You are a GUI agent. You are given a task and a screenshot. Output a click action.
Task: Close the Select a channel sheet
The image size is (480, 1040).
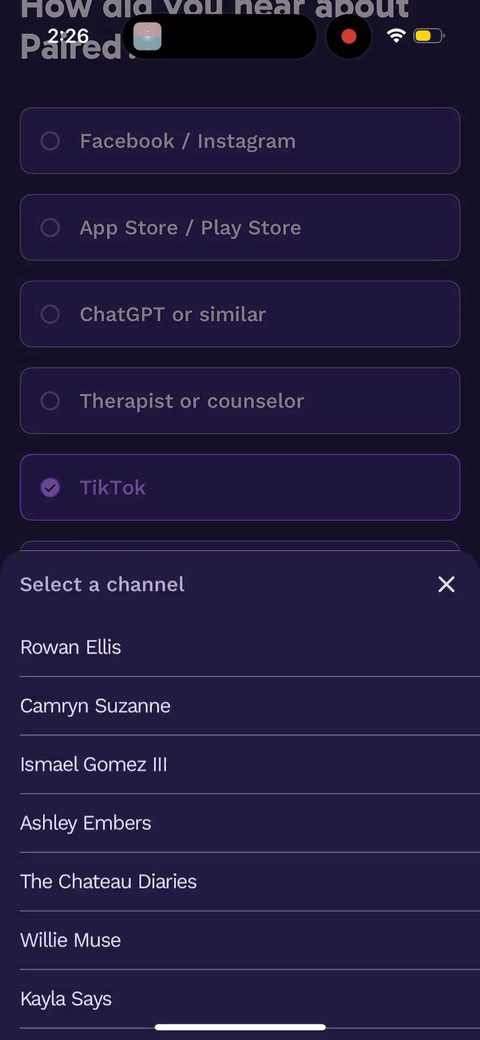pos(446,584)
